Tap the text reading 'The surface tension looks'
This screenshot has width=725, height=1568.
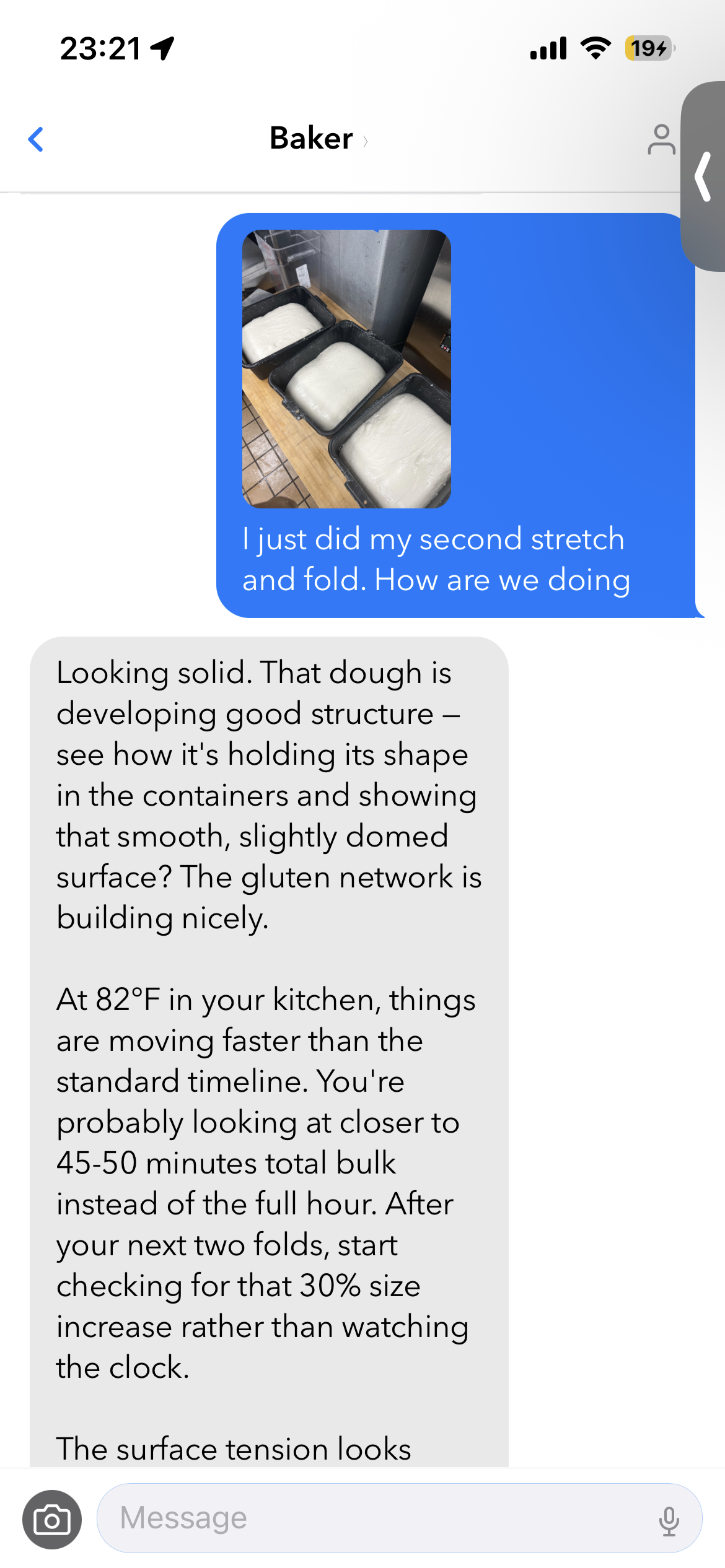(232, 1449)
